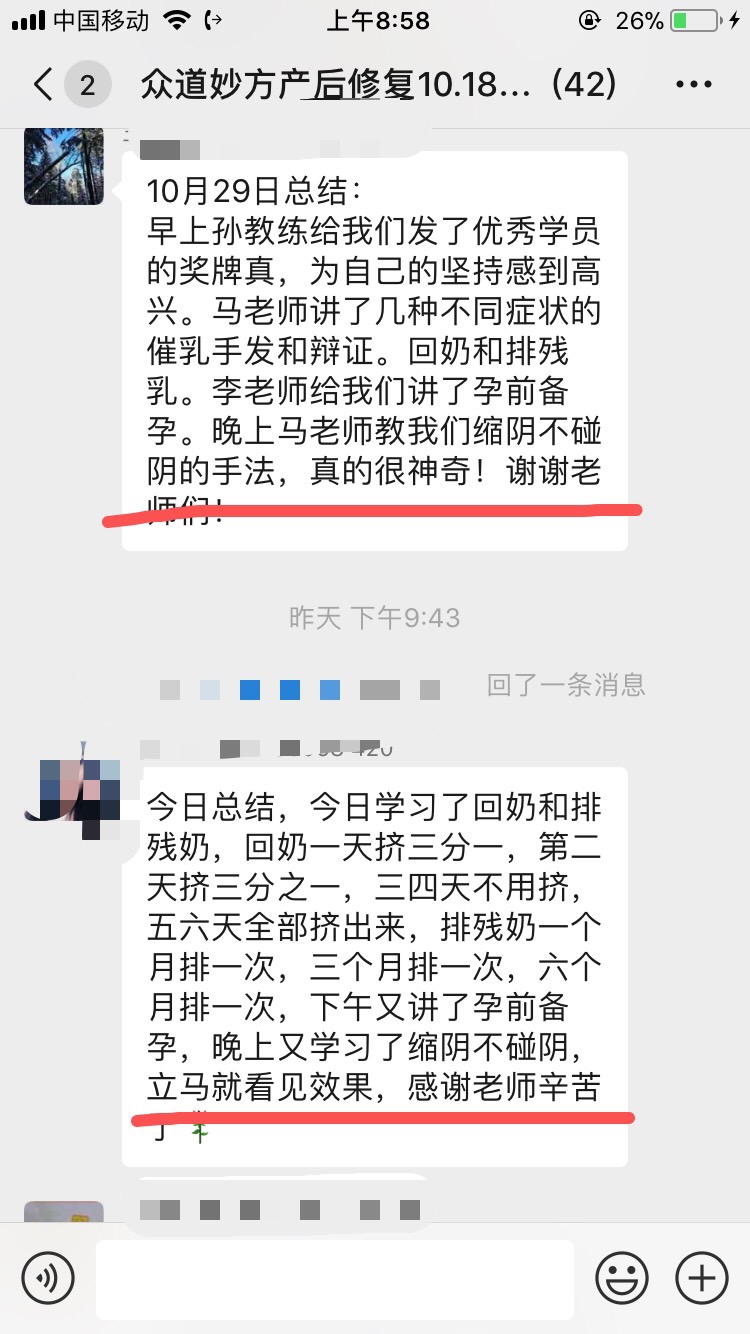Open the plus attachments menu
Image resolution: width=750 pixels, height=1334 pixels.
(x=701, y=1278)
